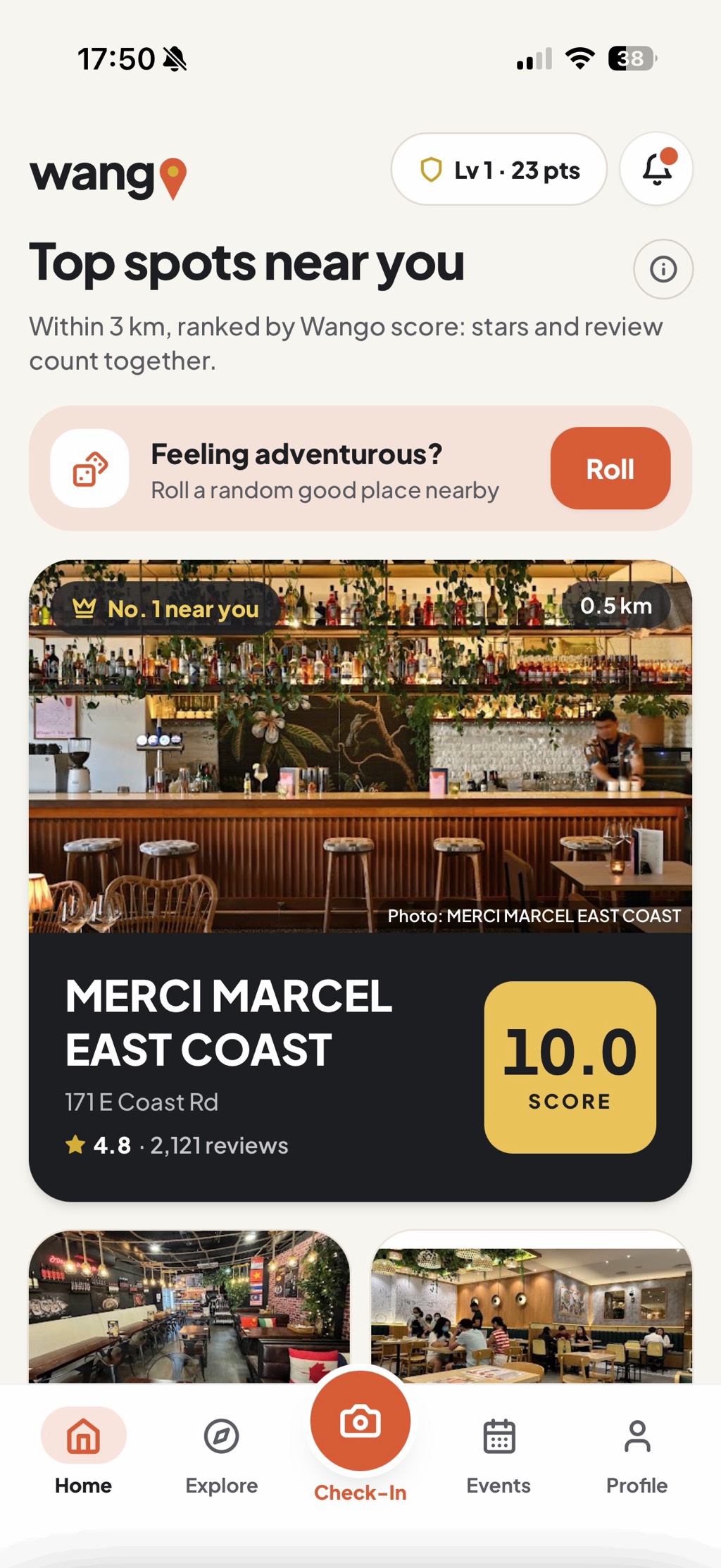Go to the Home tab

click(x=83, y=1451)
